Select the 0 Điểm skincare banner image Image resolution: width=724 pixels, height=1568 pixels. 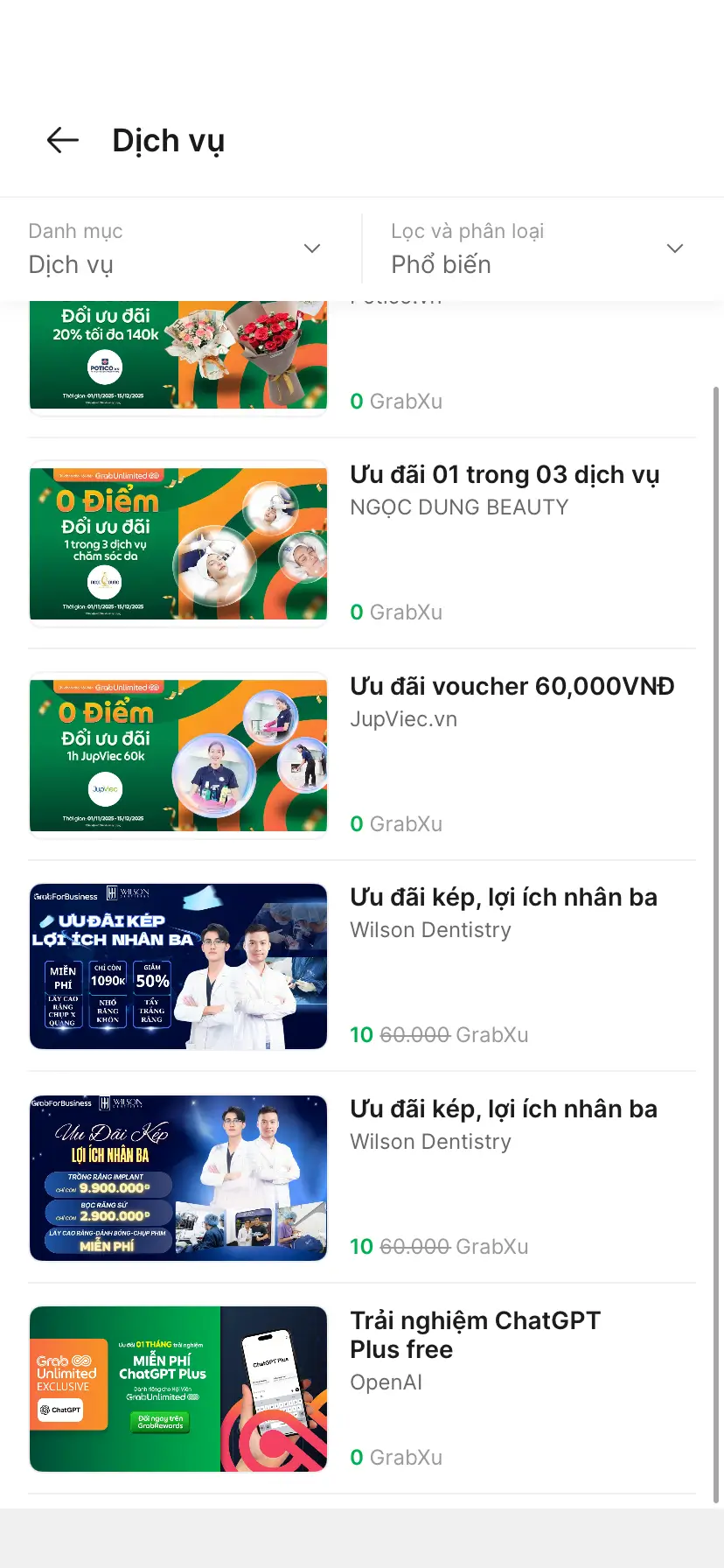(178, 542)
